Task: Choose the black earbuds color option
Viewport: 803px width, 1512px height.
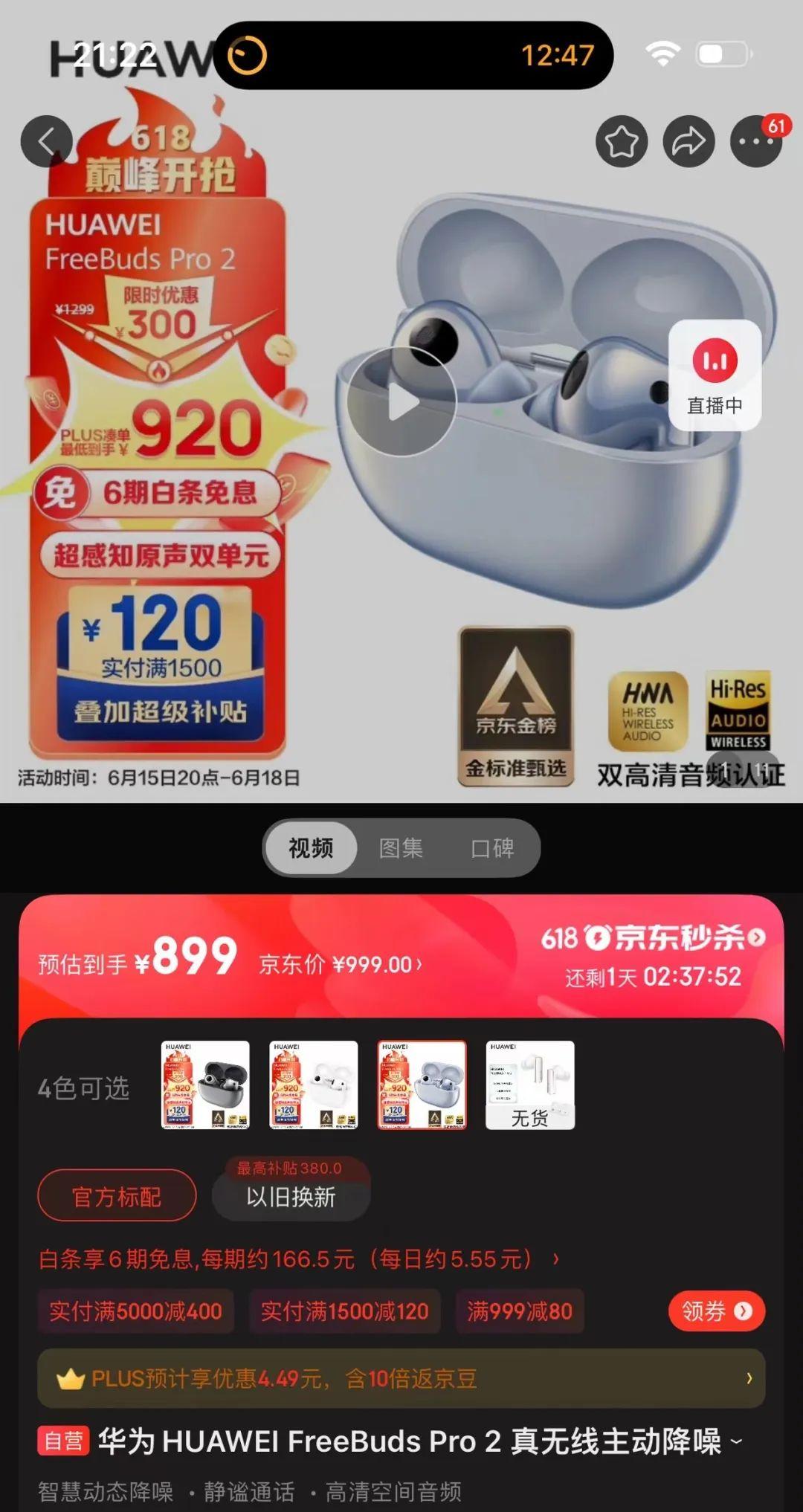Action: pyautogui.click(x=205, y=1085)
